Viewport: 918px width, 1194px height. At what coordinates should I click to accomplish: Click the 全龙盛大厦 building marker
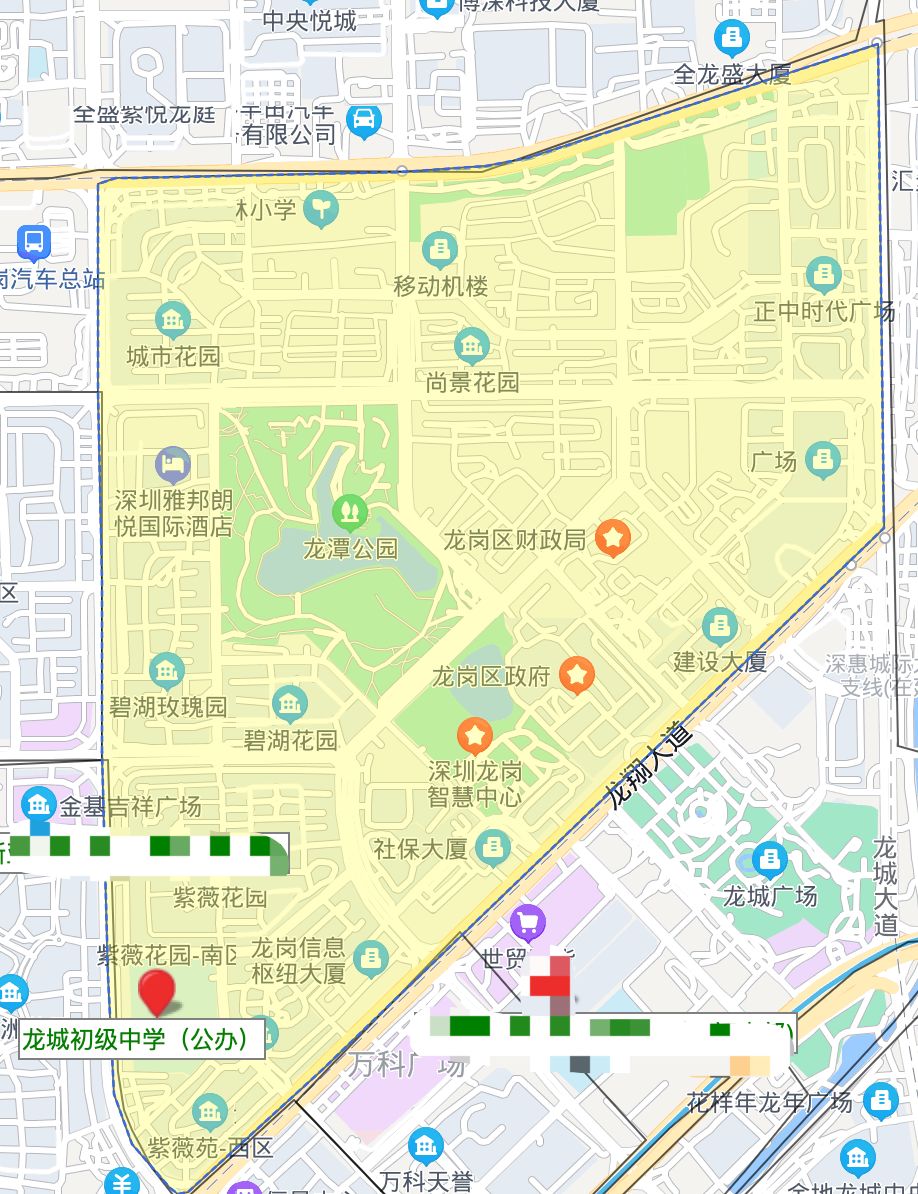(731, 37)
